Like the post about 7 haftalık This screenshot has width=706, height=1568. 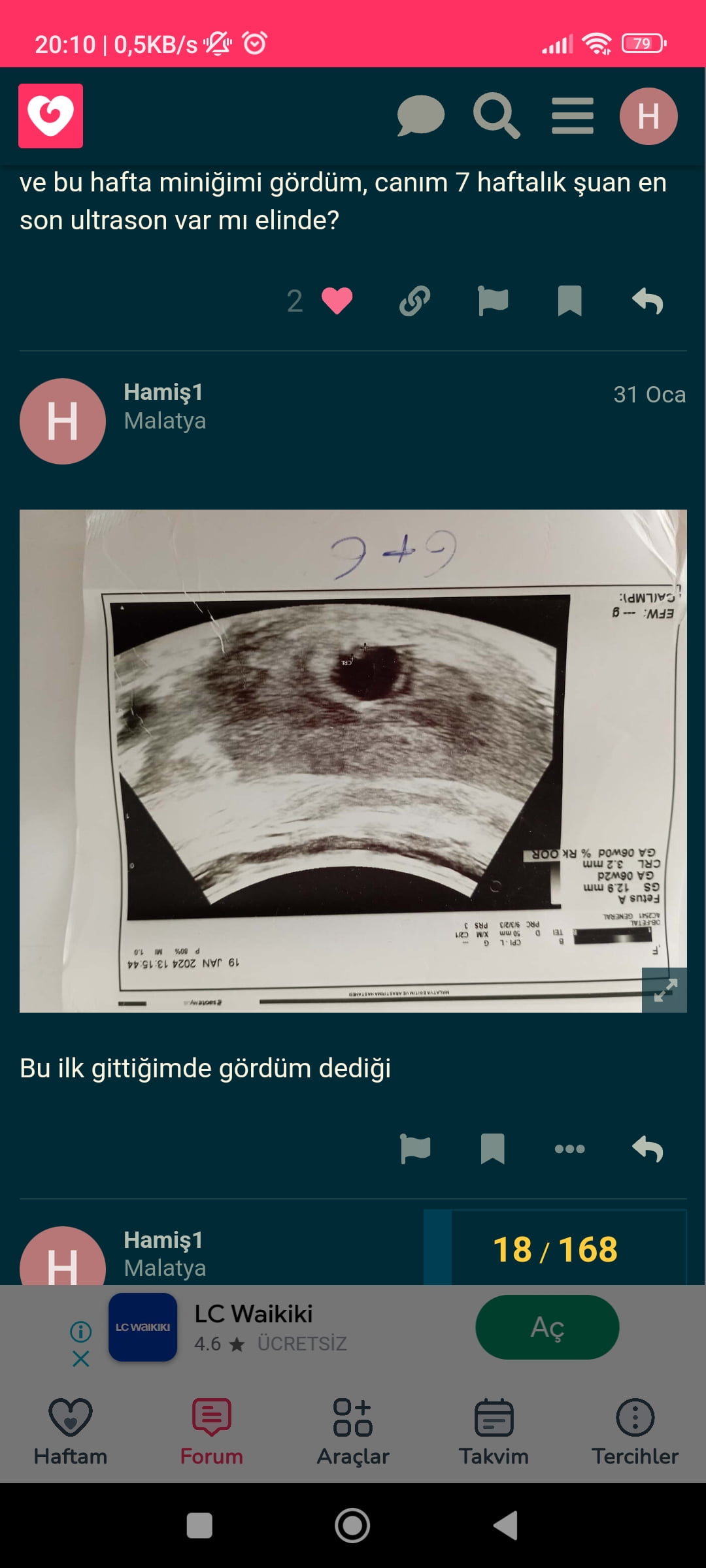click(x=337, y=301)
